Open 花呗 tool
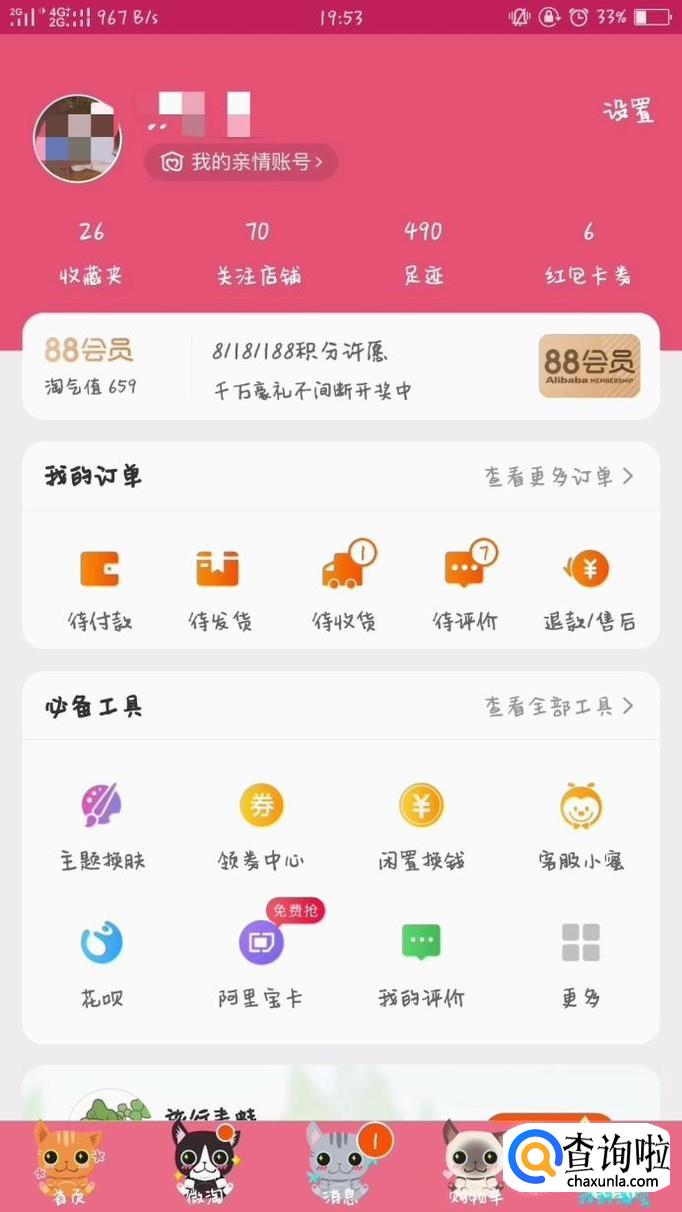 [x=102, y=962]
